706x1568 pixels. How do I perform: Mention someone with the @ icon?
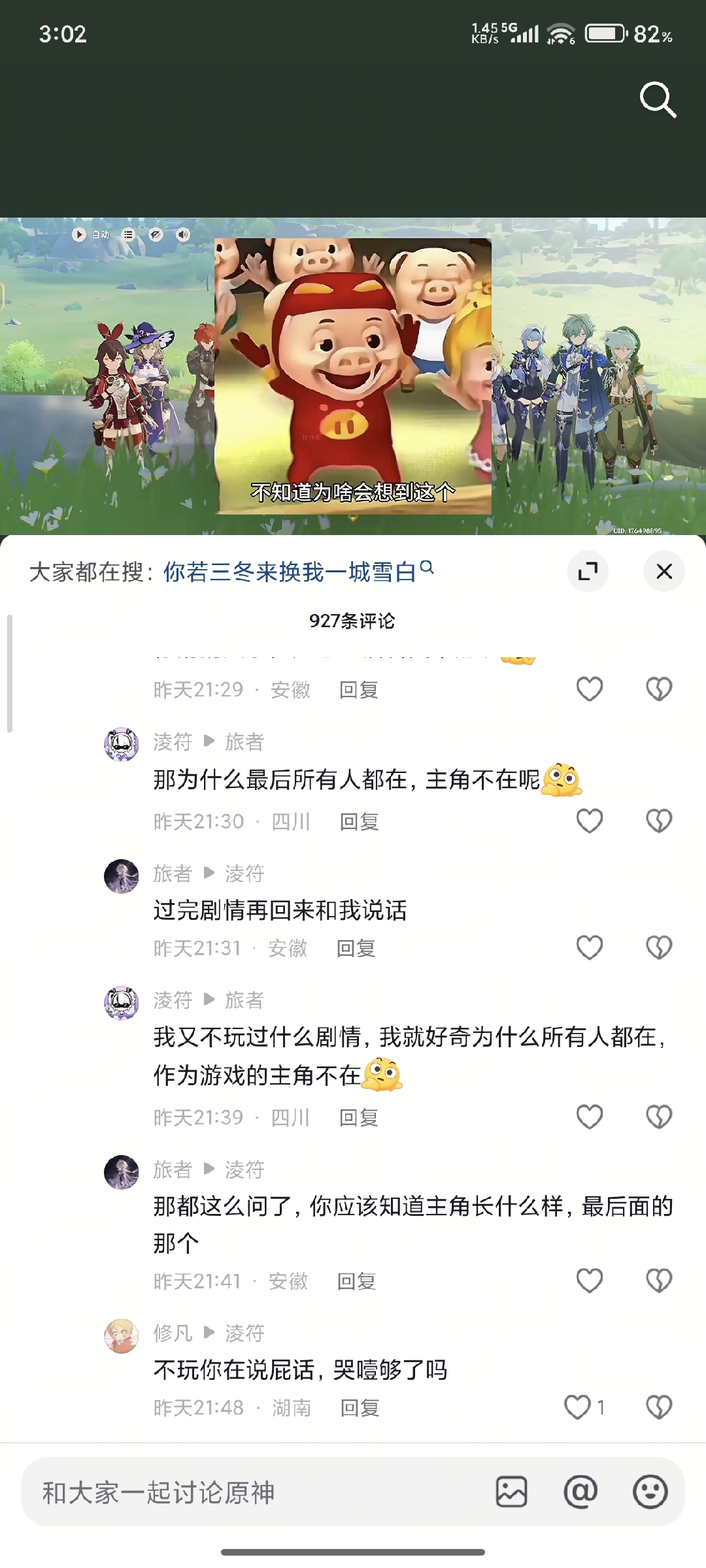pos(580,1492)
